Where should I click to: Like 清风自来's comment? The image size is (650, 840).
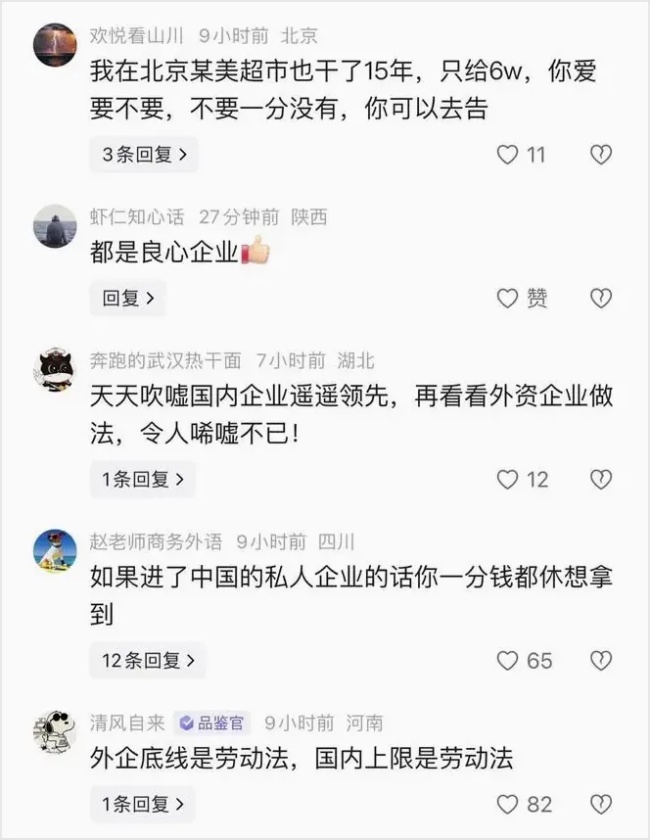508,804
